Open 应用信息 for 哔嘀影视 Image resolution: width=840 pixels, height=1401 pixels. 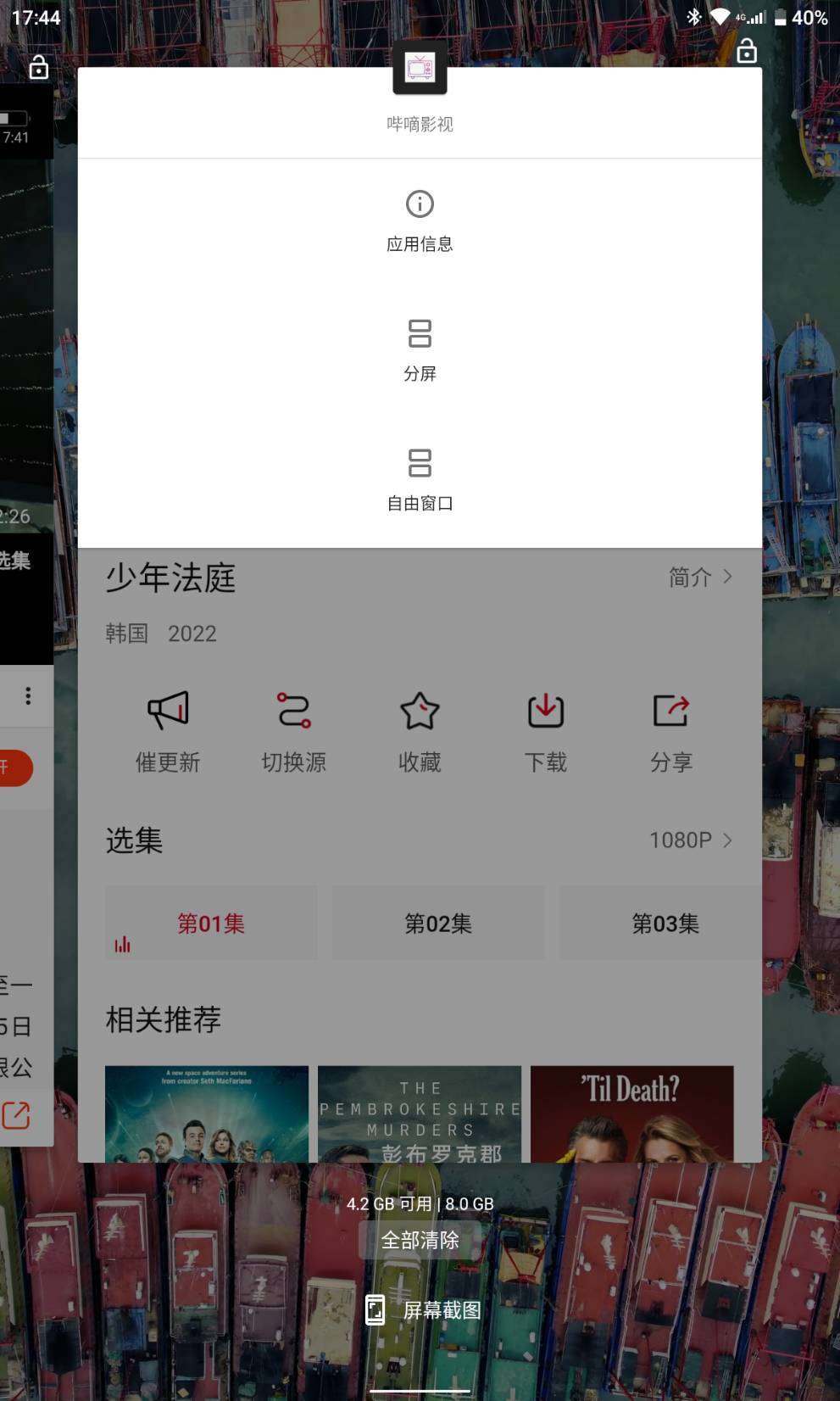tap(420, 221)
